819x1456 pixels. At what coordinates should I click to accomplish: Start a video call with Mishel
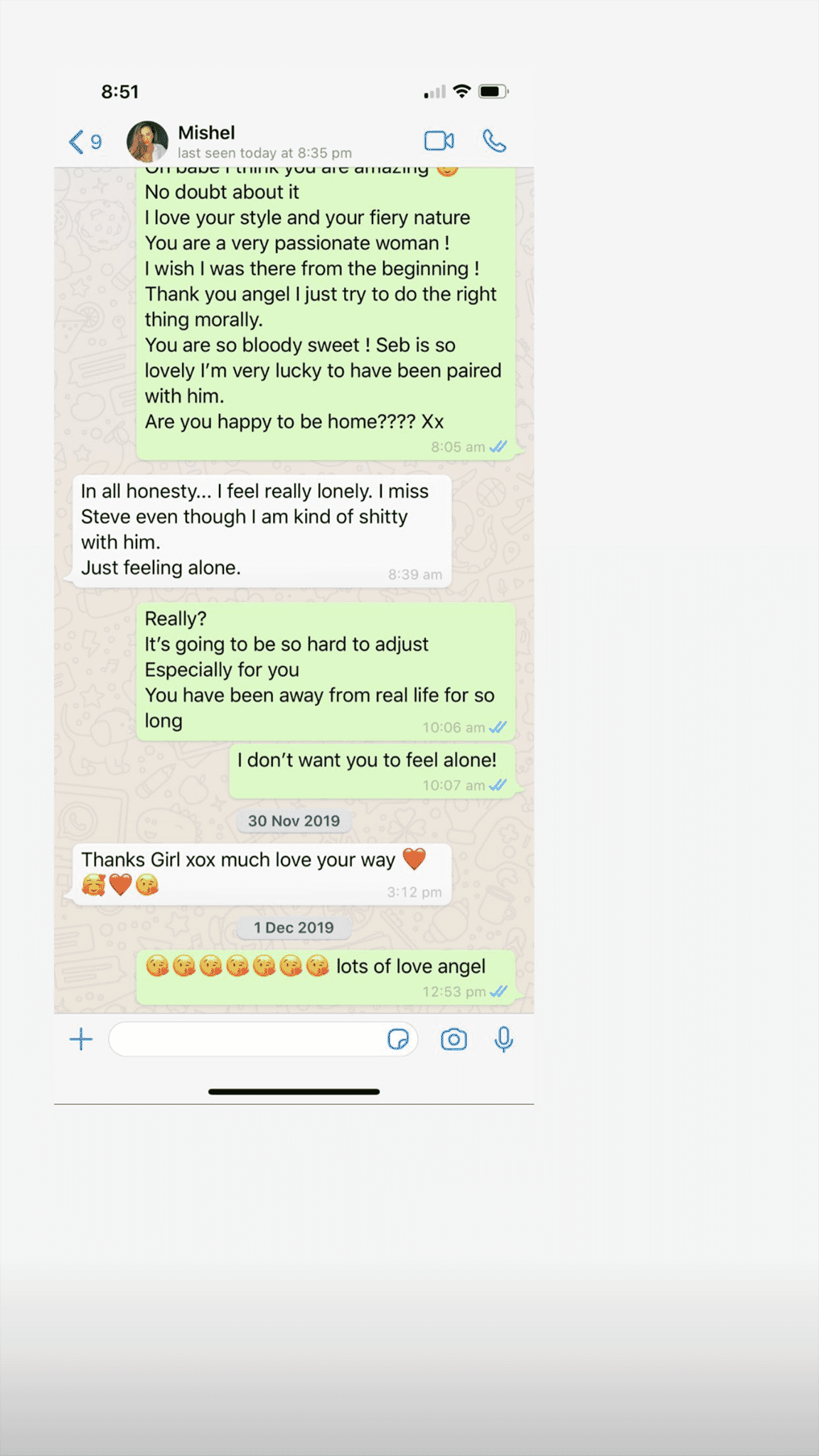coord(439,141)
